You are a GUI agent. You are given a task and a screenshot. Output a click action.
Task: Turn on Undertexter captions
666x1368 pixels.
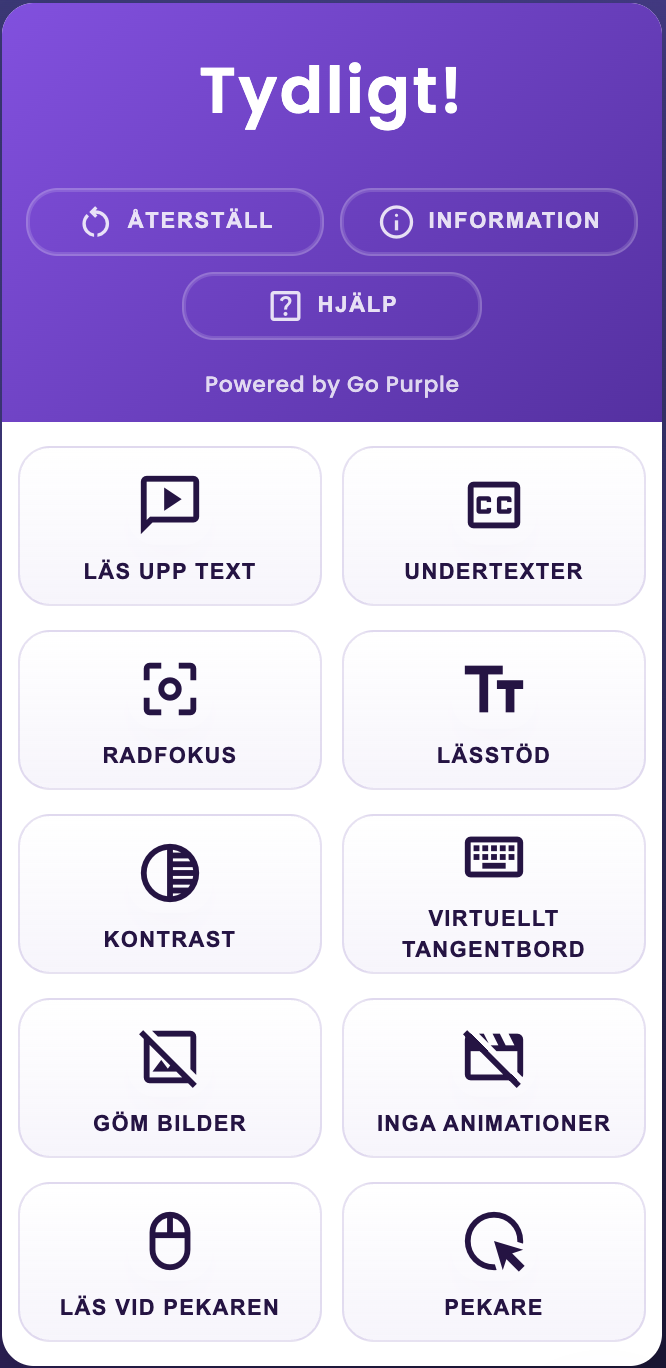click(494, 526)
